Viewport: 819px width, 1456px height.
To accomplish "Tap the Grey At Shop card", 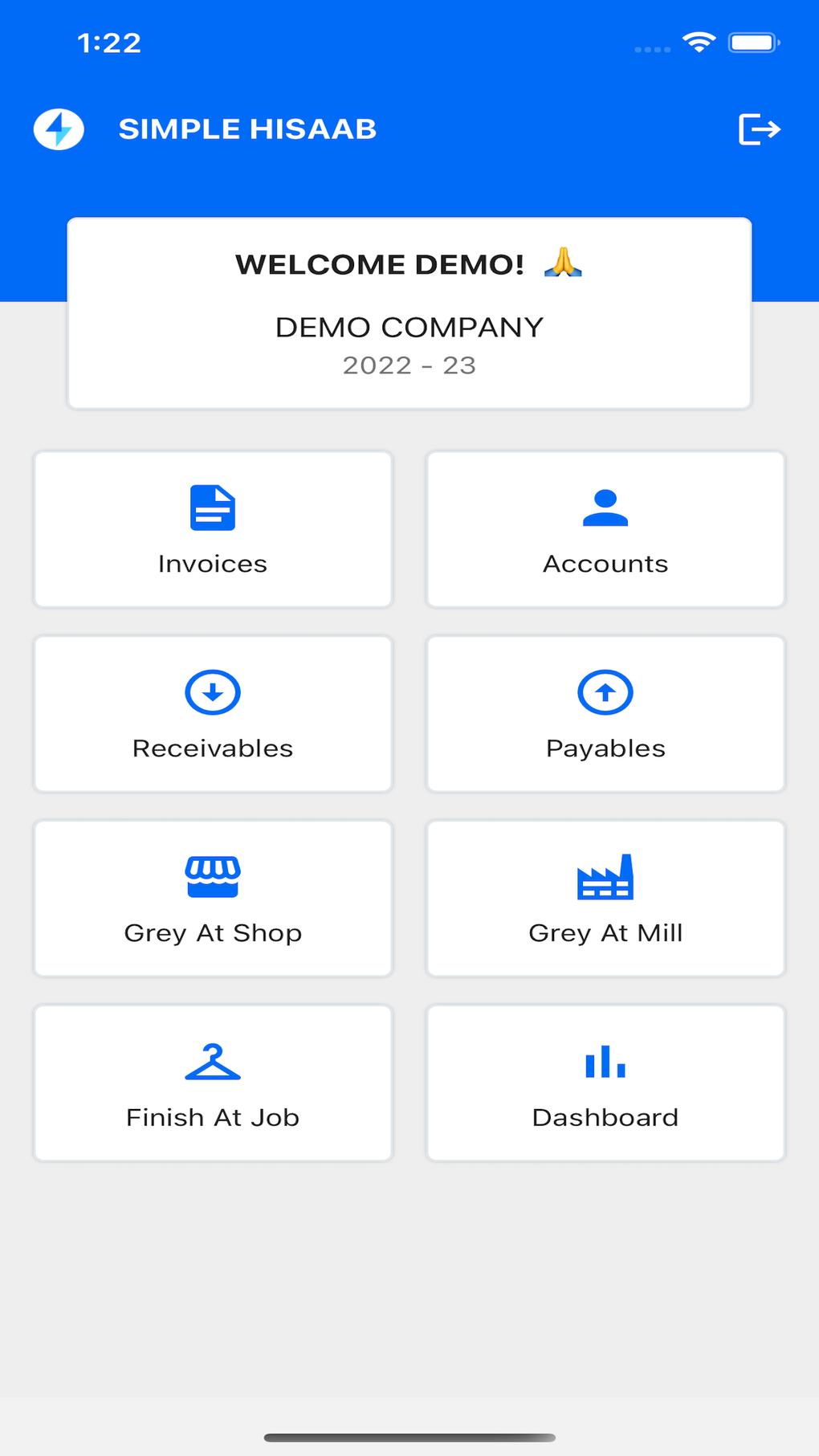I will (212, 898).
